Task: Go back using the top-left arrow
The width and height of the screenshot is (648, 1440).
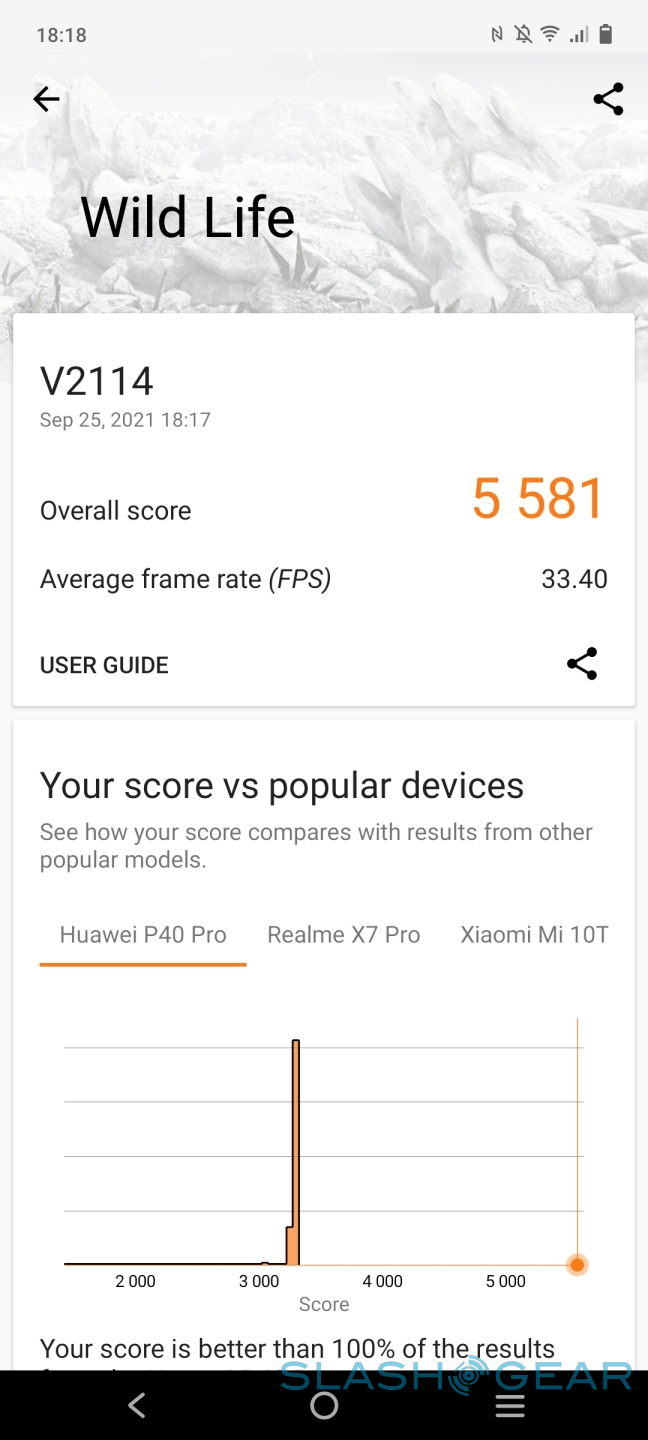Action: [x=46, y=99]
